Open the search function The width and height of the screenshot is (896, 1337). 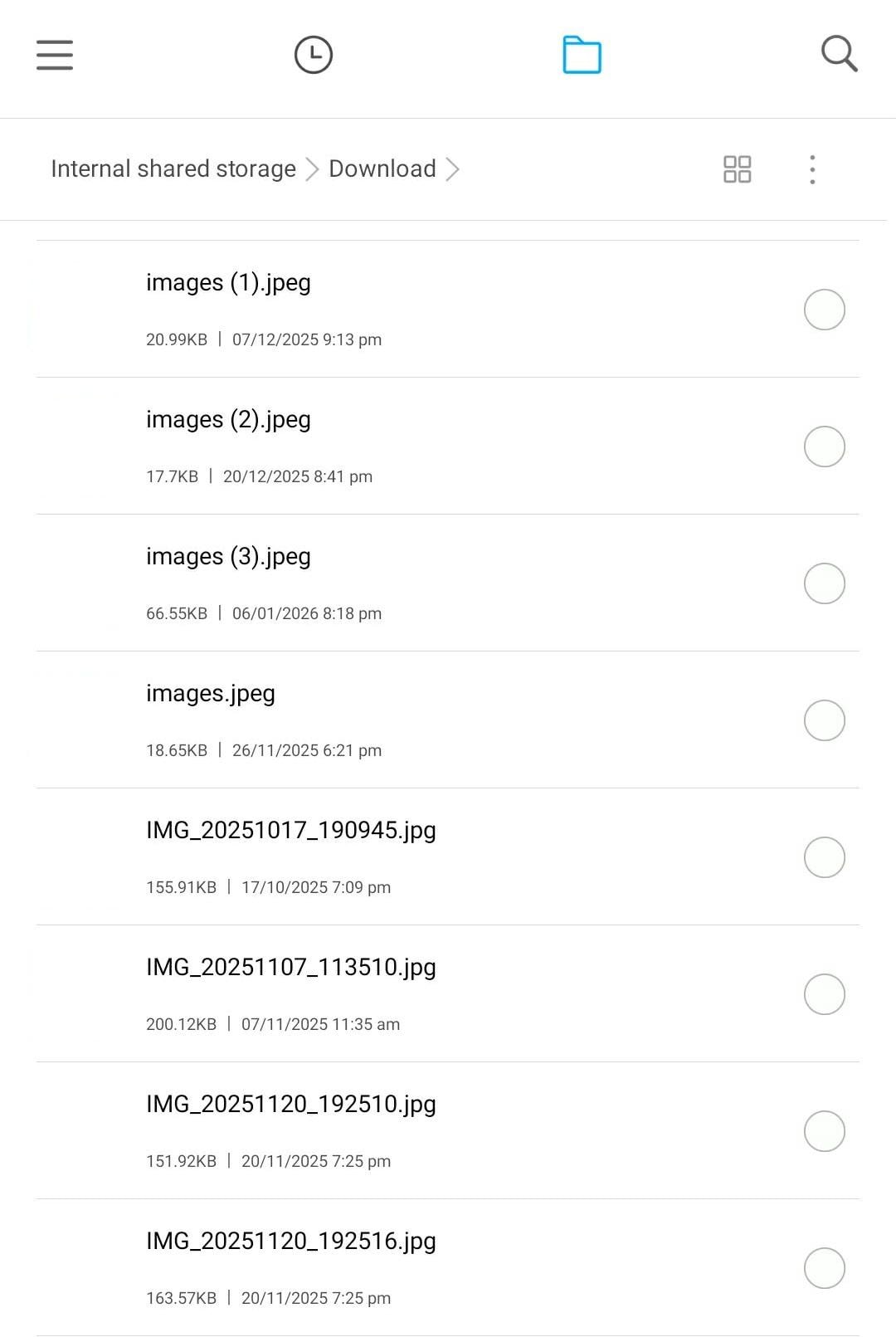838,54
